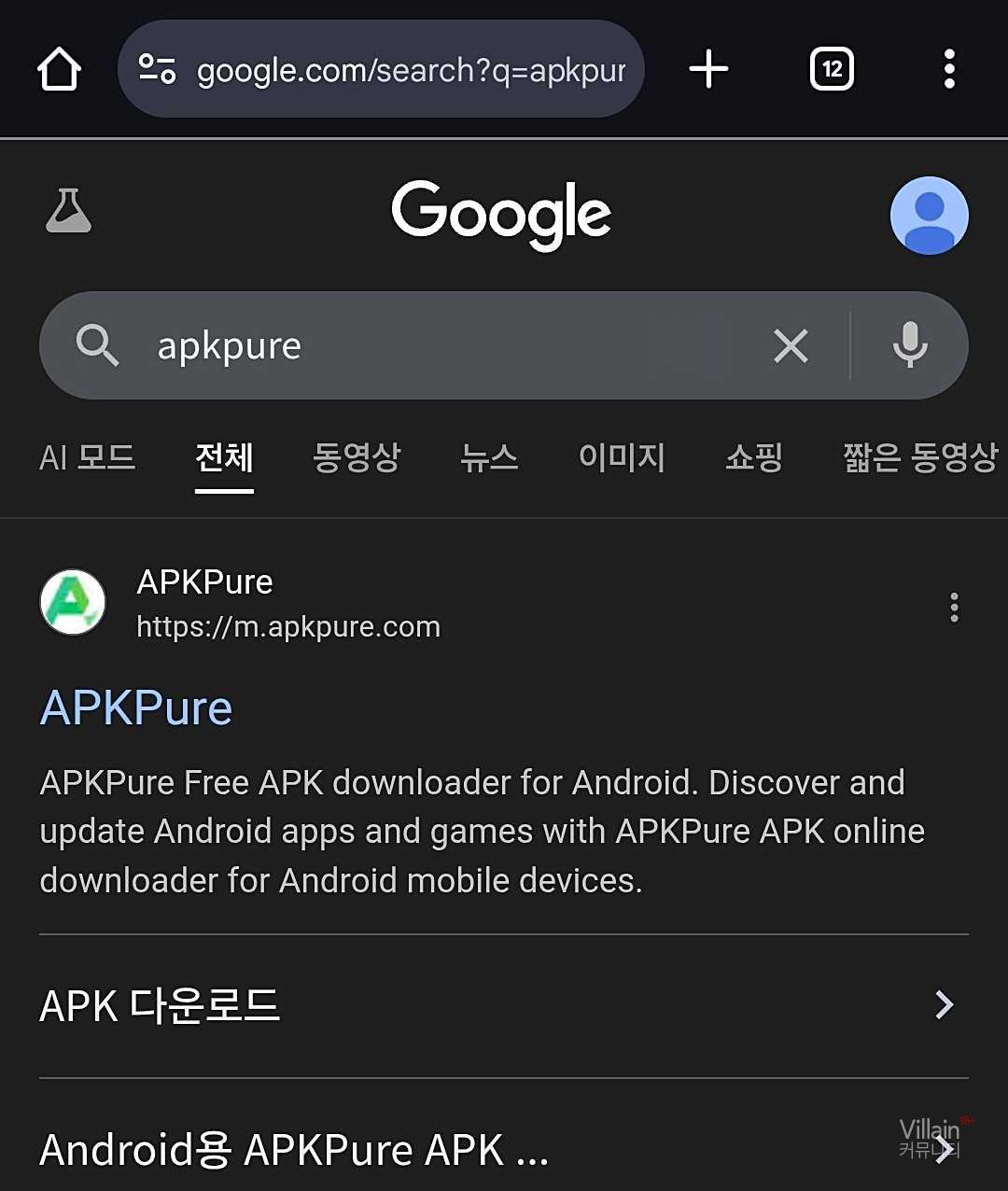Show 뉴스 results
The image size is (1008, 1191).
(x=489, y=457)
